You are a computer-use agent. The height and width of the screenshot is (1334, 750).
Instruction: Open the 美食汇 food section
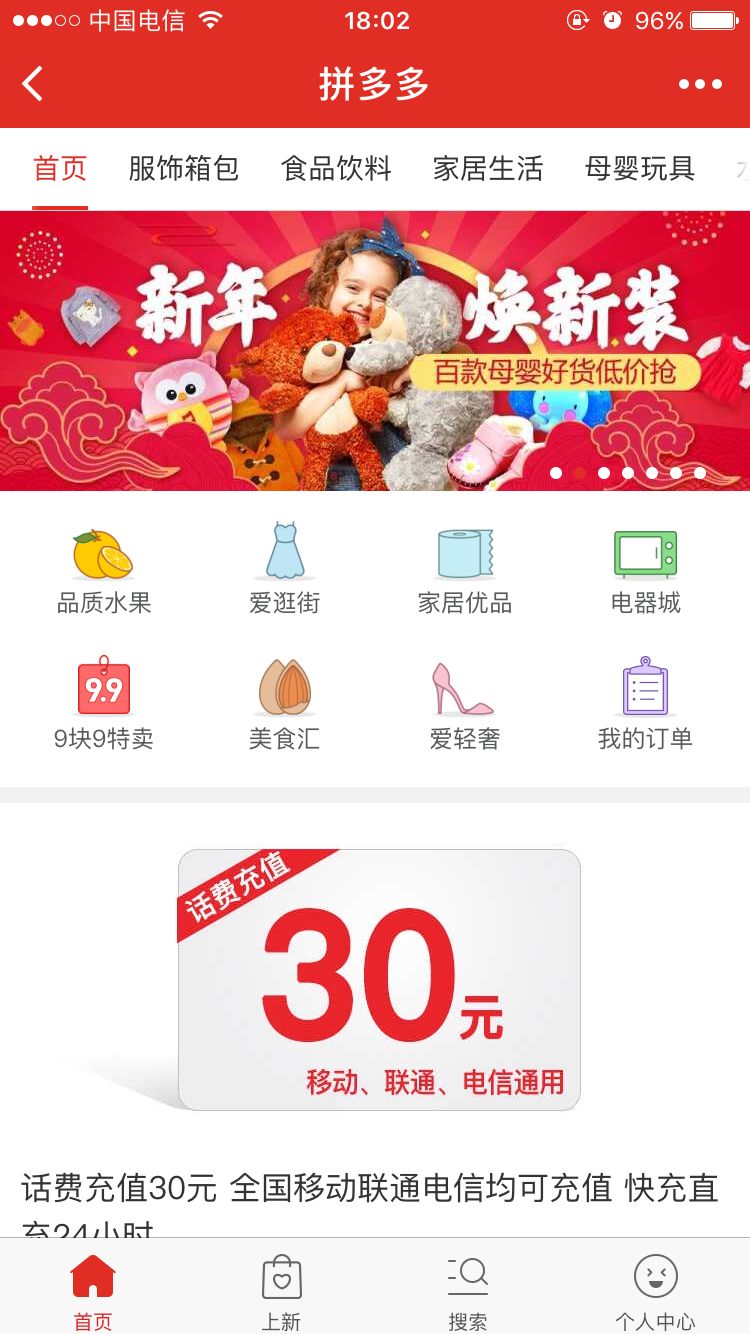coord(285,705)
